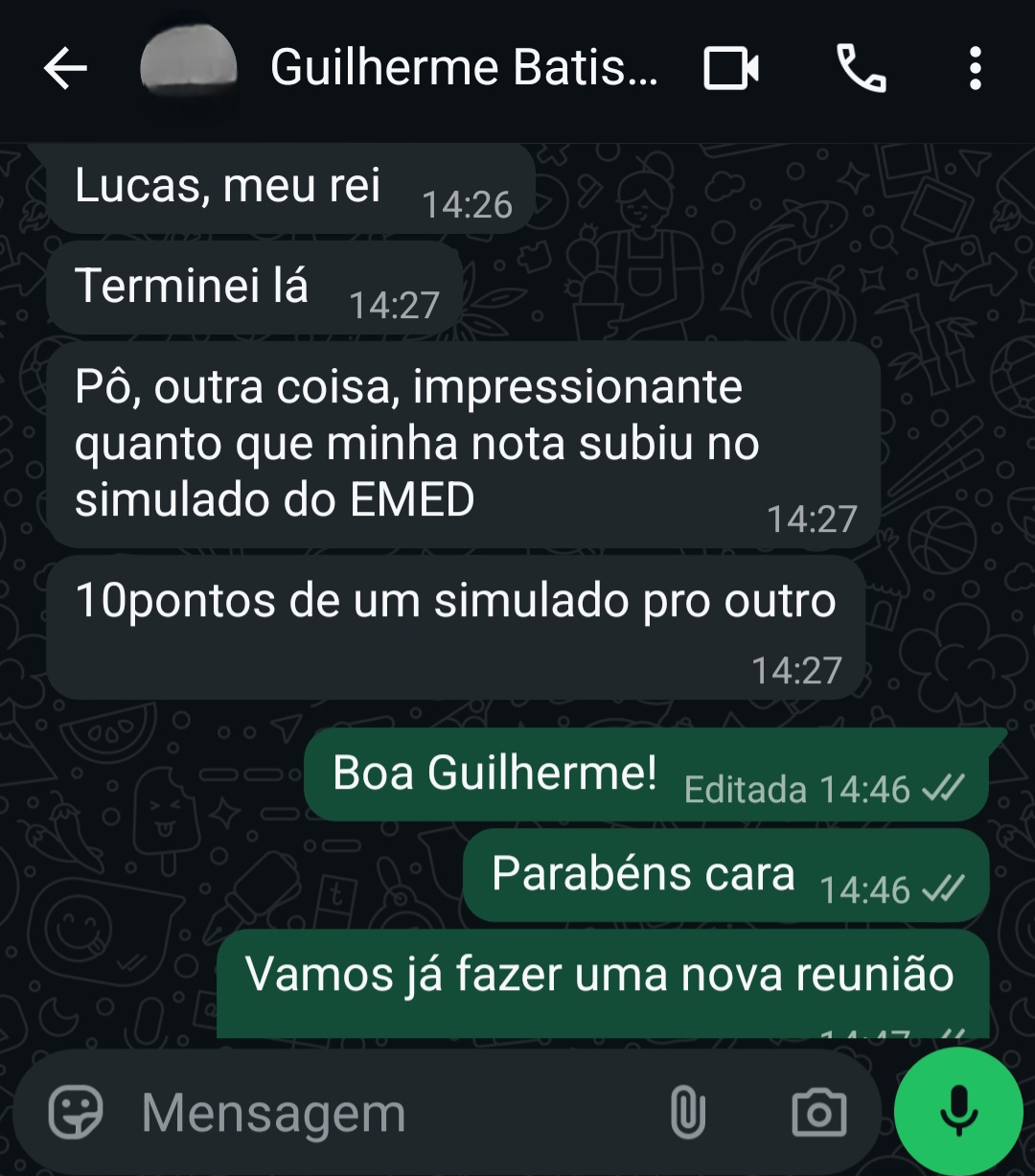
Task: Select the 'Lucas, meu rei' message
Action: [x=230, y=188]
